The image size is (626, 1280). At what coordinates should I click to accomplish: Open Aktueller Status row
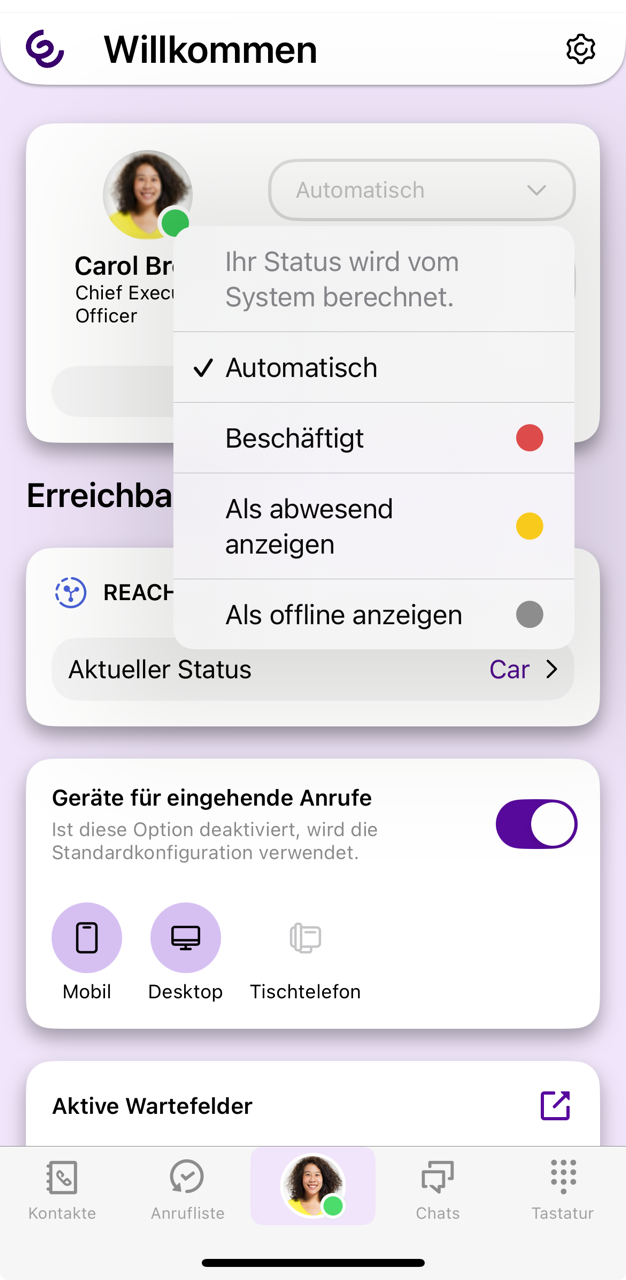312,670
